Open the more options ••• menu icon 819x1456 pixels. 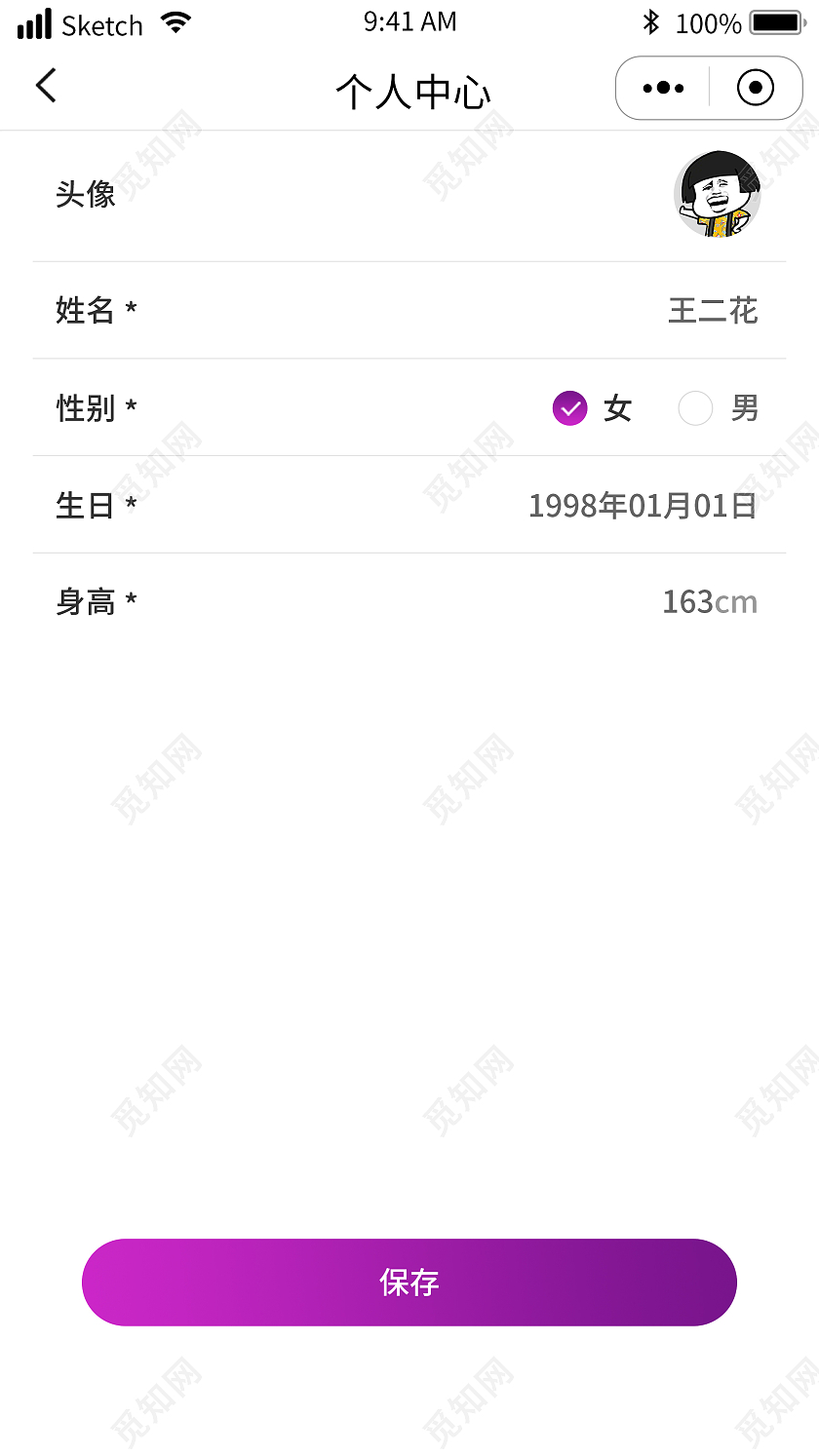pos(662,87)
